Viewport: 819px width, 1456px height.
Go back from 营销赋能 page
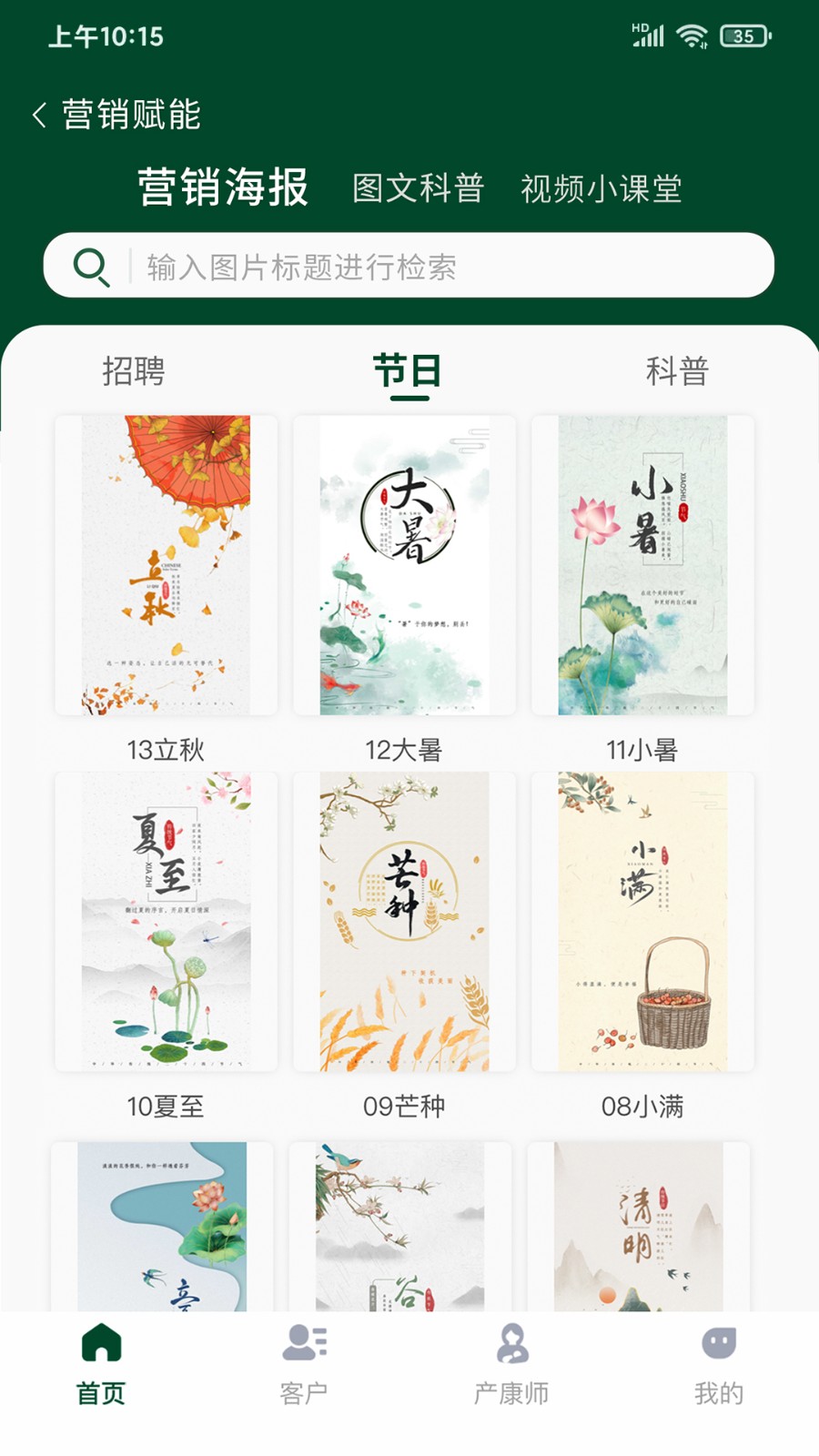click(39, 116)
